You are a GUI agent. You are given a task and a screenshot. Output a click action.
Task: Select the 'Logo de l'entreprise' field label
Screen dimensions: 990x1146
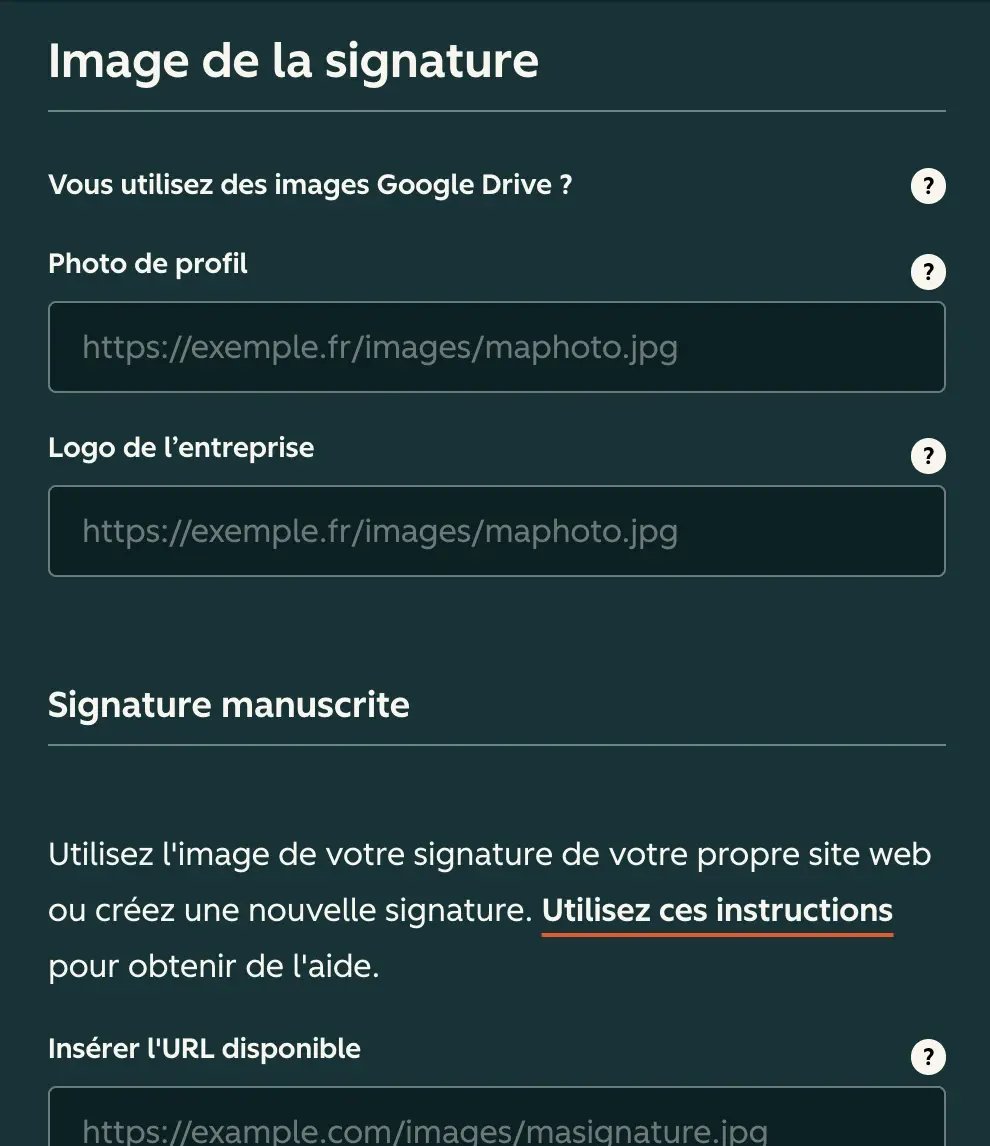[181, 448]
